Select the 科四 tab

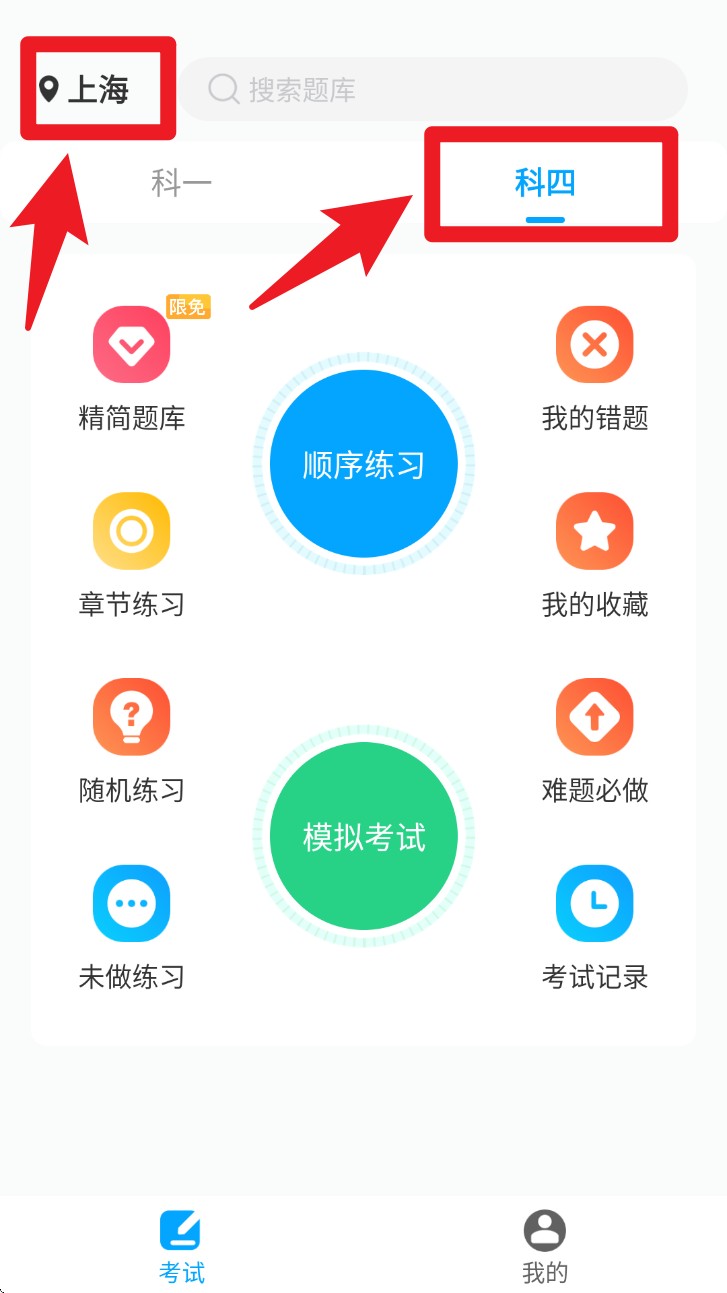(x=545, y=183)
